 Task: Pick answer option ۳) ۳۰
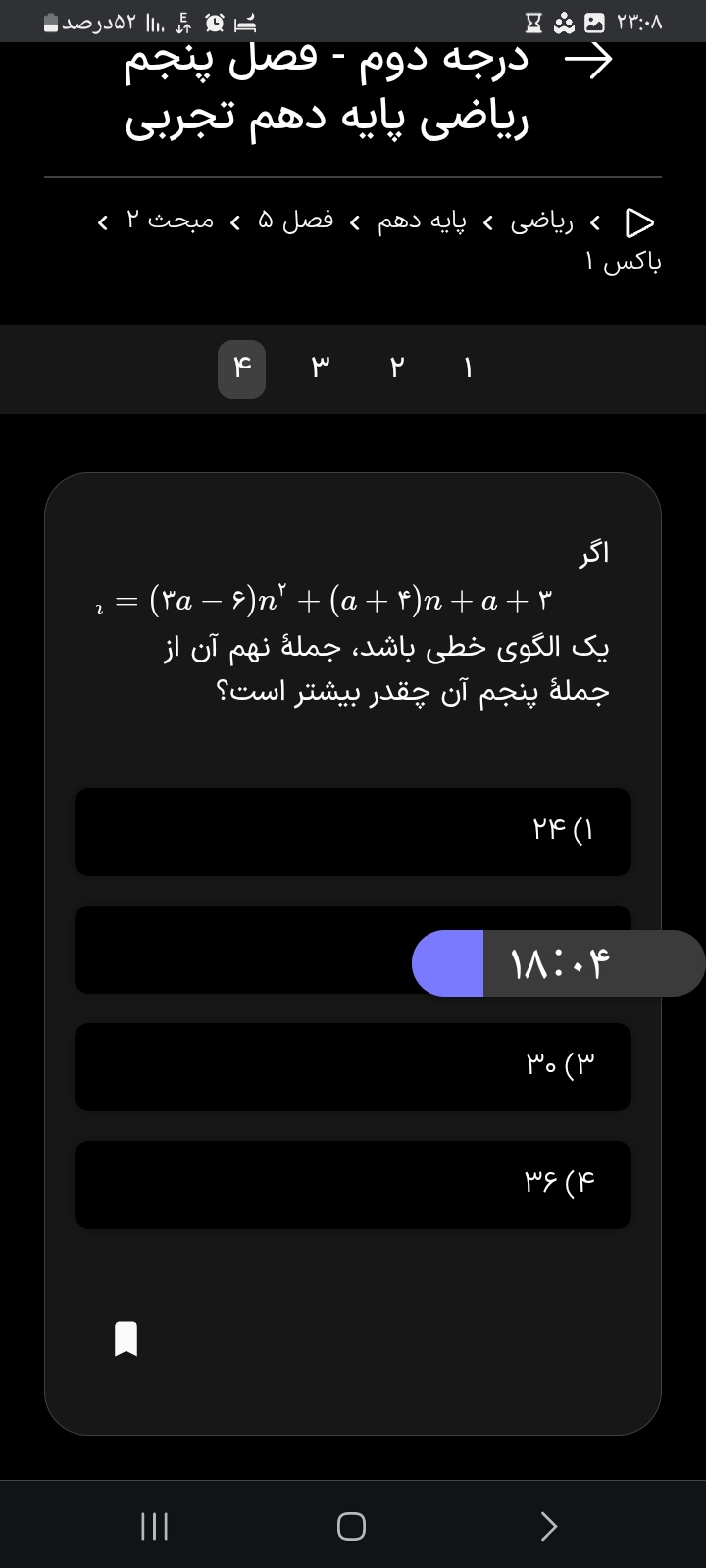(x=353, y=1066)
